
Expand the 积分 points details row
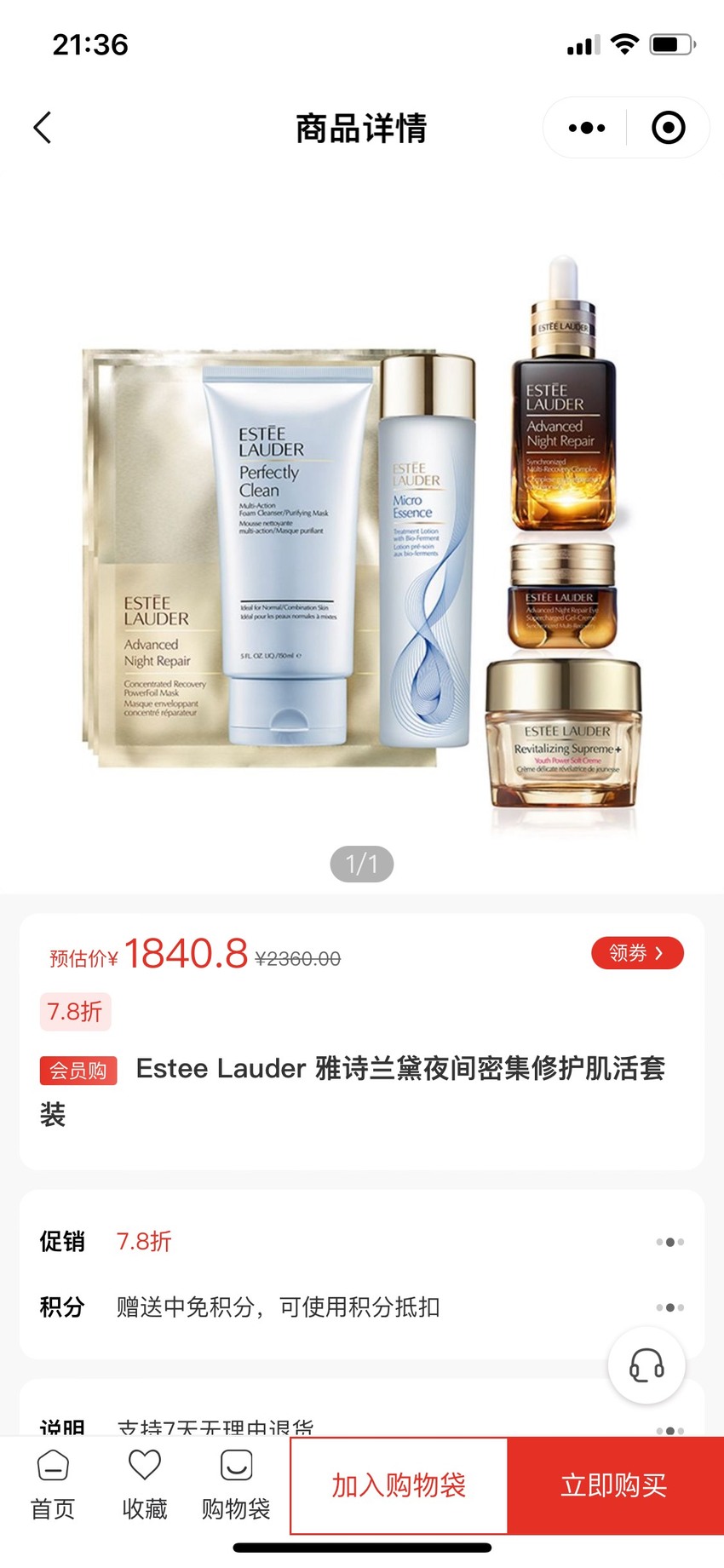click(x=362, y=1307)
